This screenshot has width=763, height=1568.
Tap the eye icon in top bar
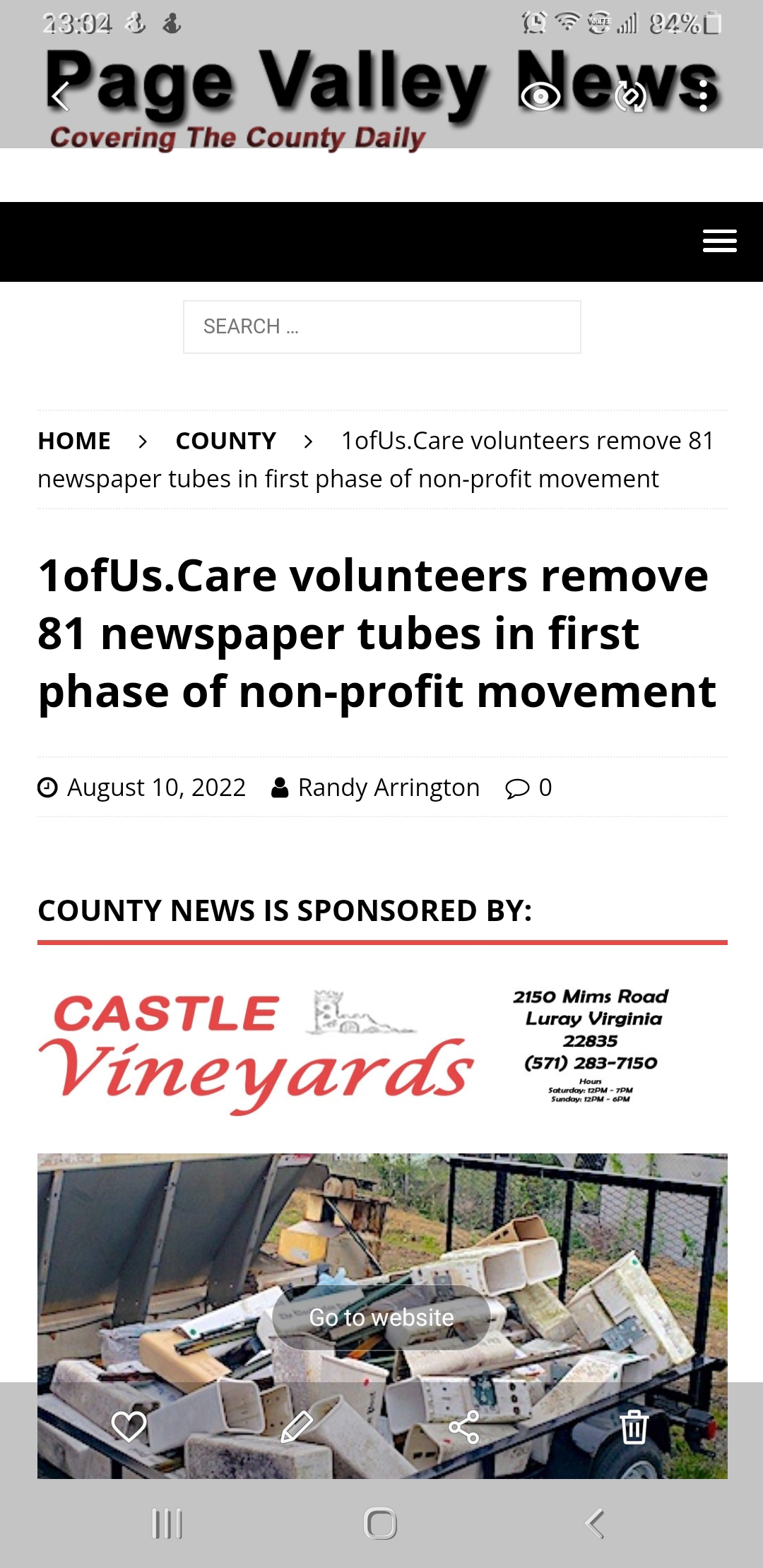[540, 96]
